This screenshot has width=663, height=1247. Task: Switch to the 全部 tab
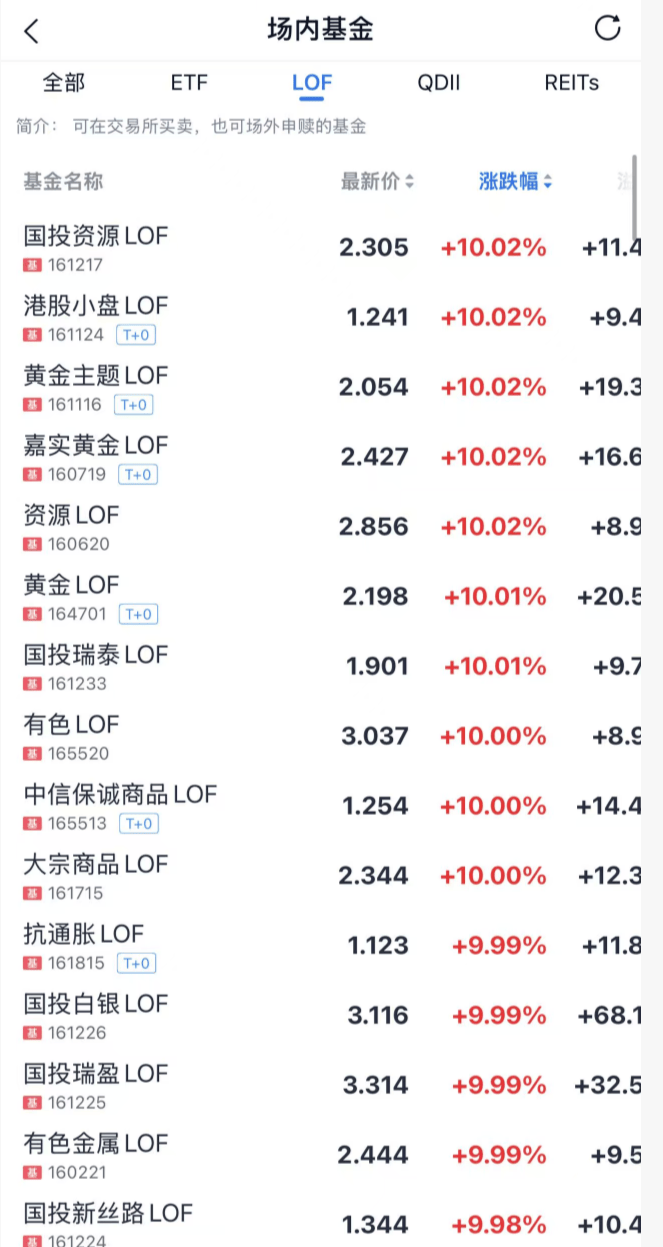click(x=64, y=82)
